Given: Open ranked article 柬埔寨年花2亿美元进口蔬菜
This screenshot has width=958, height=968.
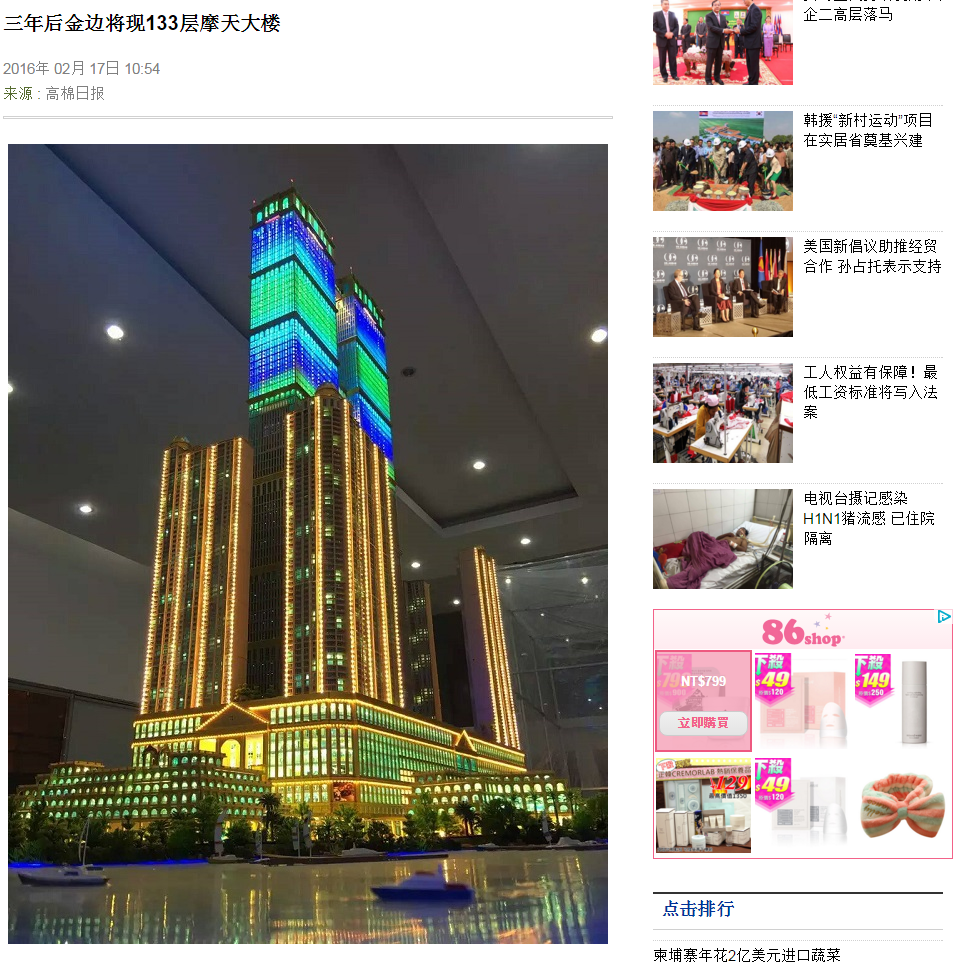Looking at the screenshot, I should coord(746,955).
